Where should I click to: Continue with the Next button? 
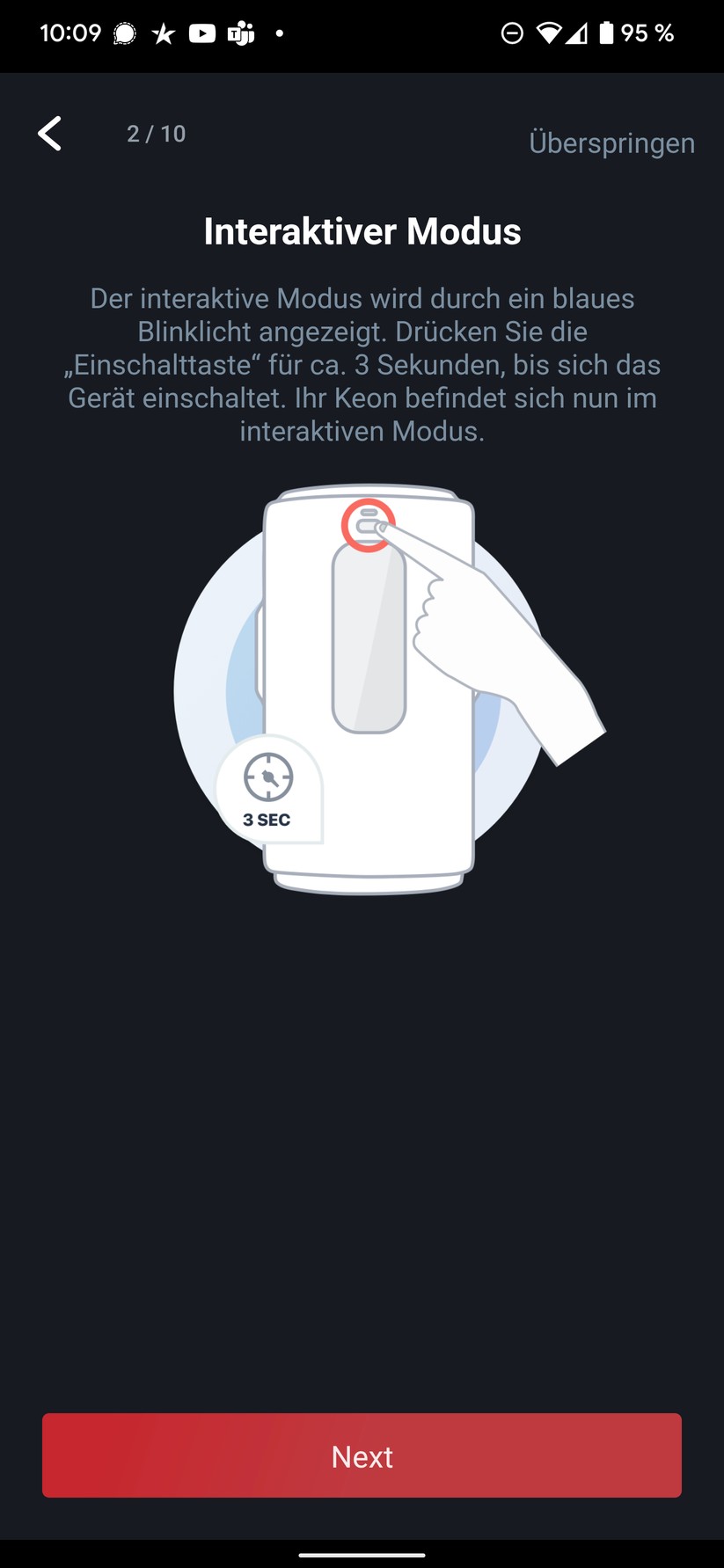pyautogui.click(x=362, y=1456)
